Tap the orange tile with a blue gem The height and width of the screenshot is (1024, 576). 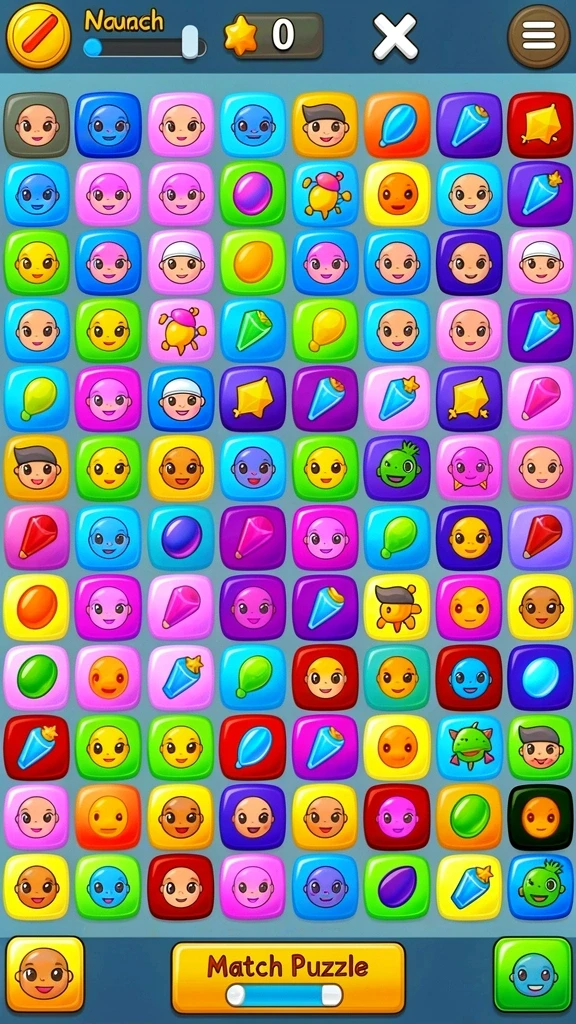[397, 125]
